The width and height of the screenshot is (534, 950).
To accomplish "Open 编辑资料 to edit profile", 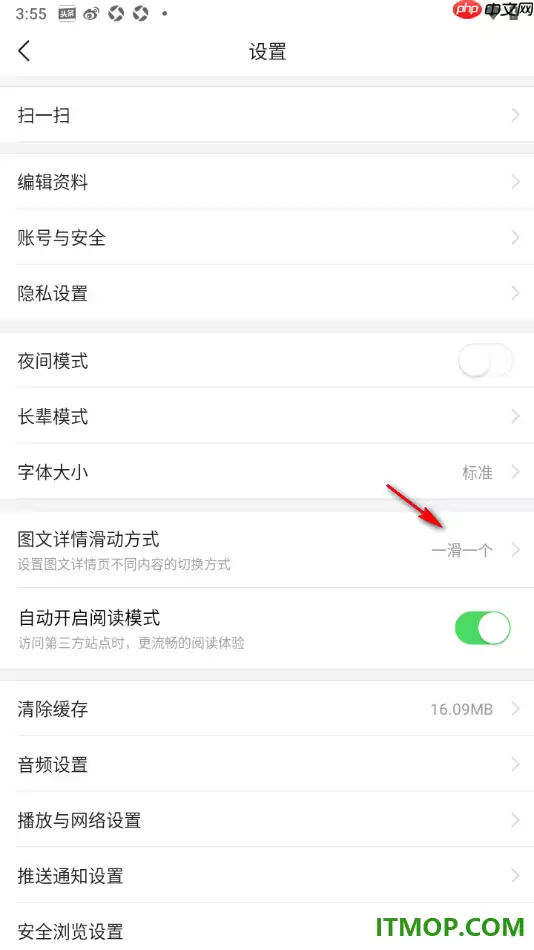I will pyautogui.click(x=267, y=182).
